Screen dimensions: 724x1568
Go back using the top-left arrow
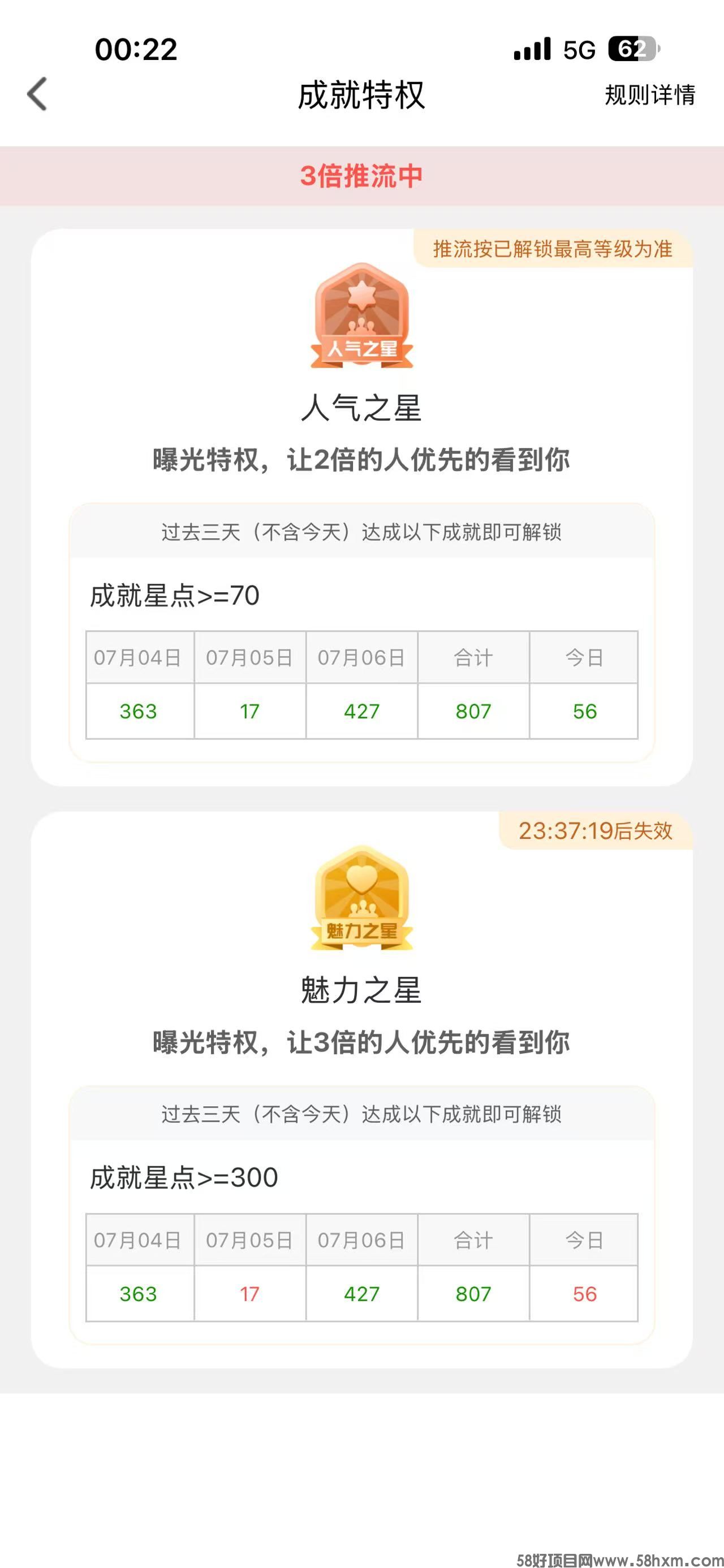tap(37, 94)
